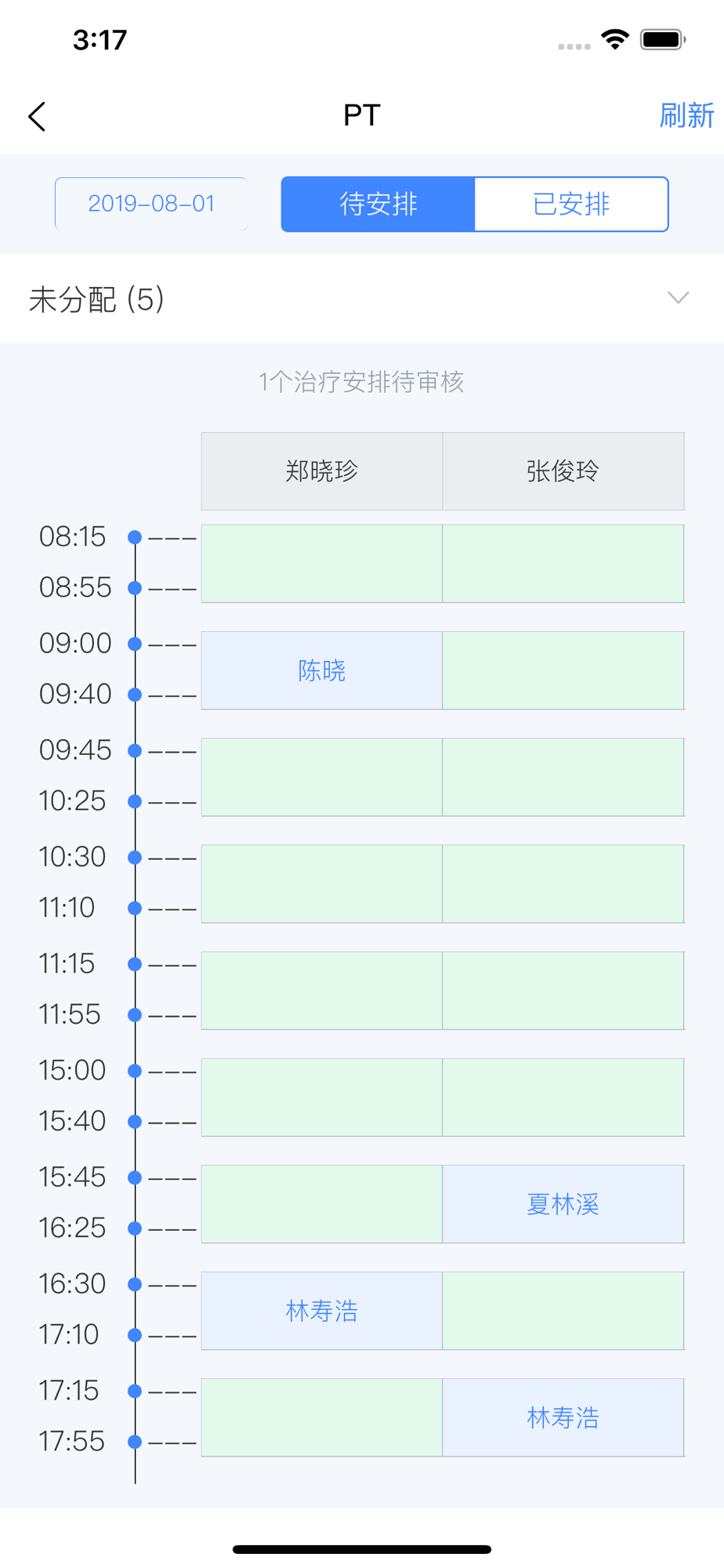Viewport: 724px width, 1568px height.
Task: Select 张俊玲's empty 09:00 slot
Action: pyautogui.click(x=563, y=670)
